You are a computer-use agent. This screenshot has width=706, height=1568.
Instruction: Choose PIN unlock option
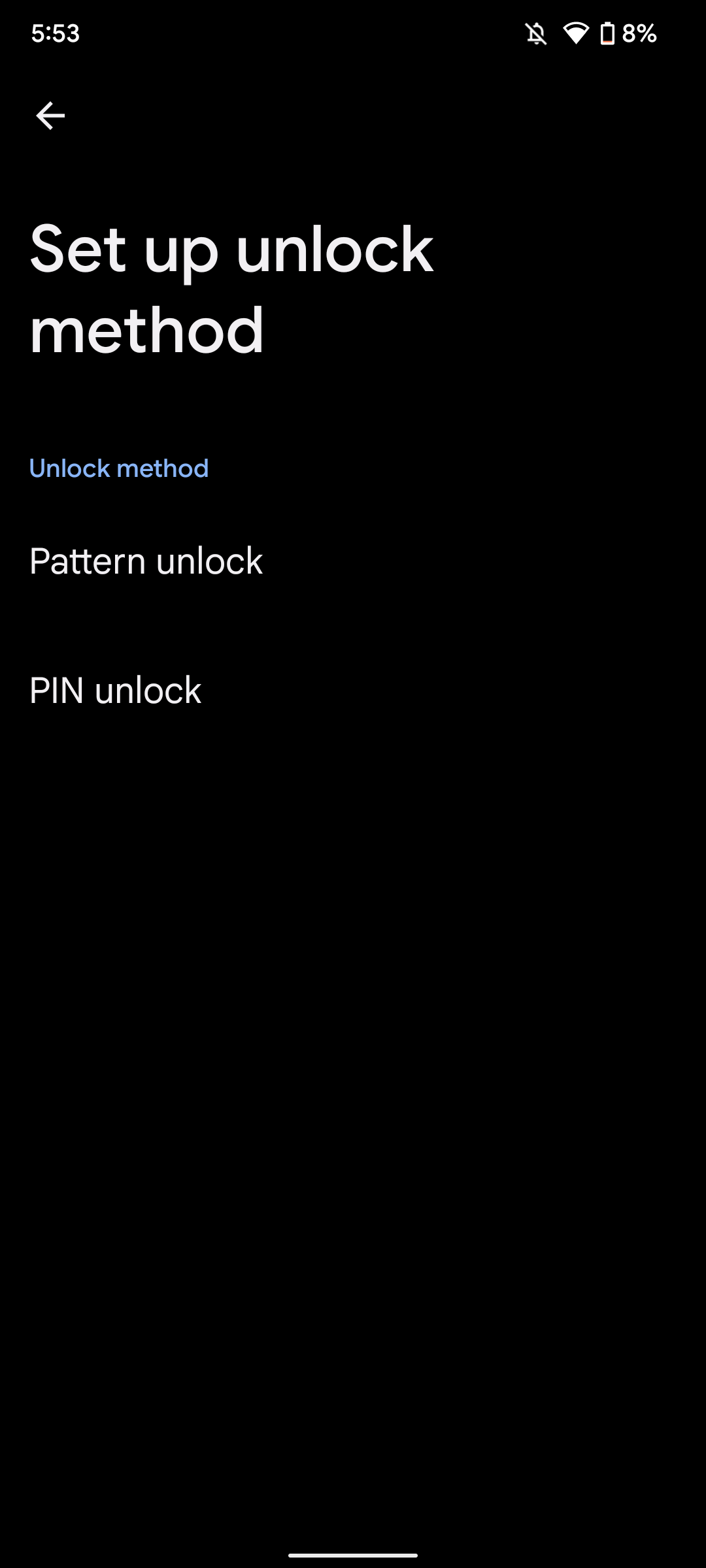coord(116,691)
